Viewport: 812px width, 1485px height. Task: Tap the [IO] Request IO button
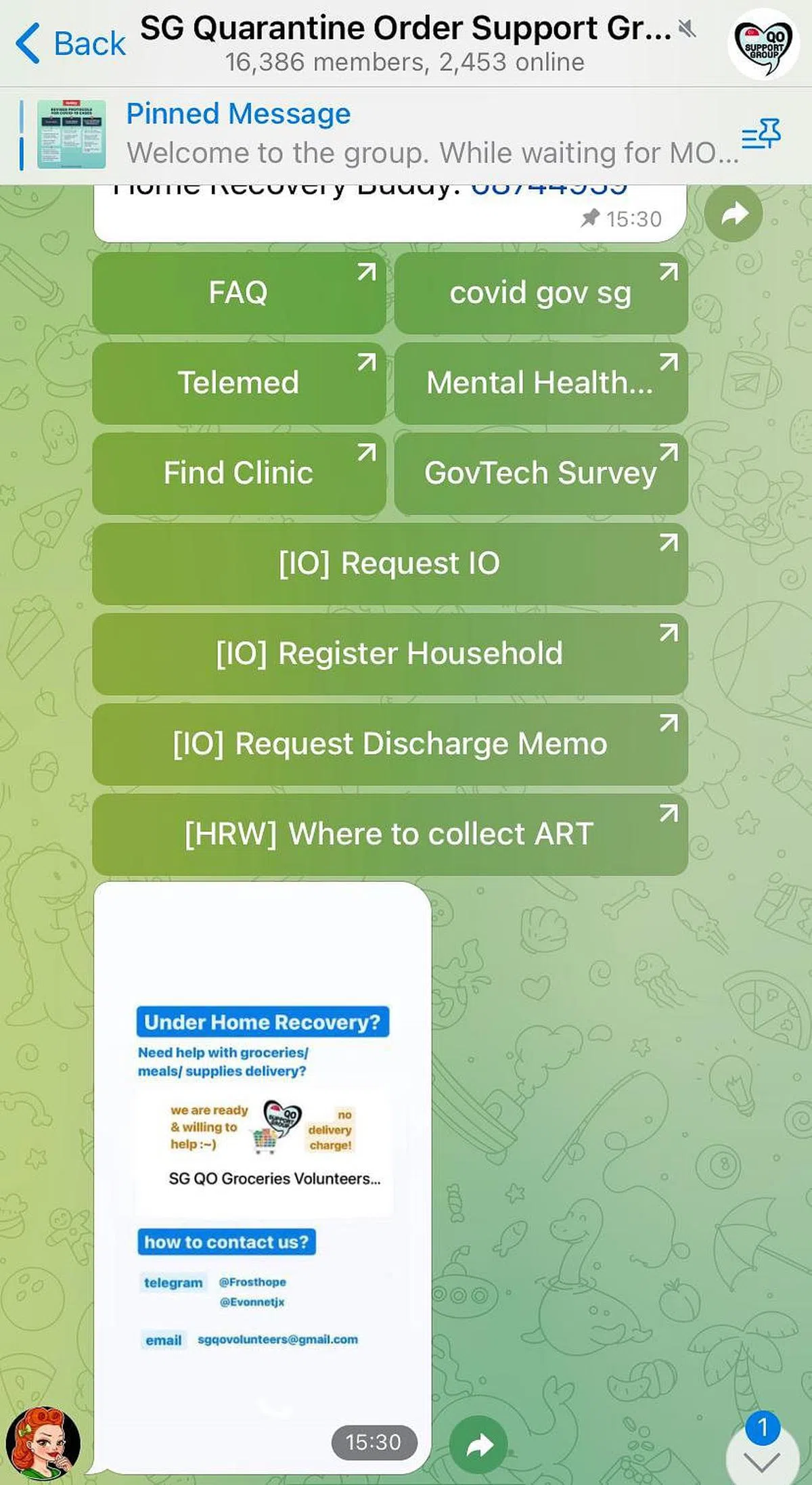390,564
